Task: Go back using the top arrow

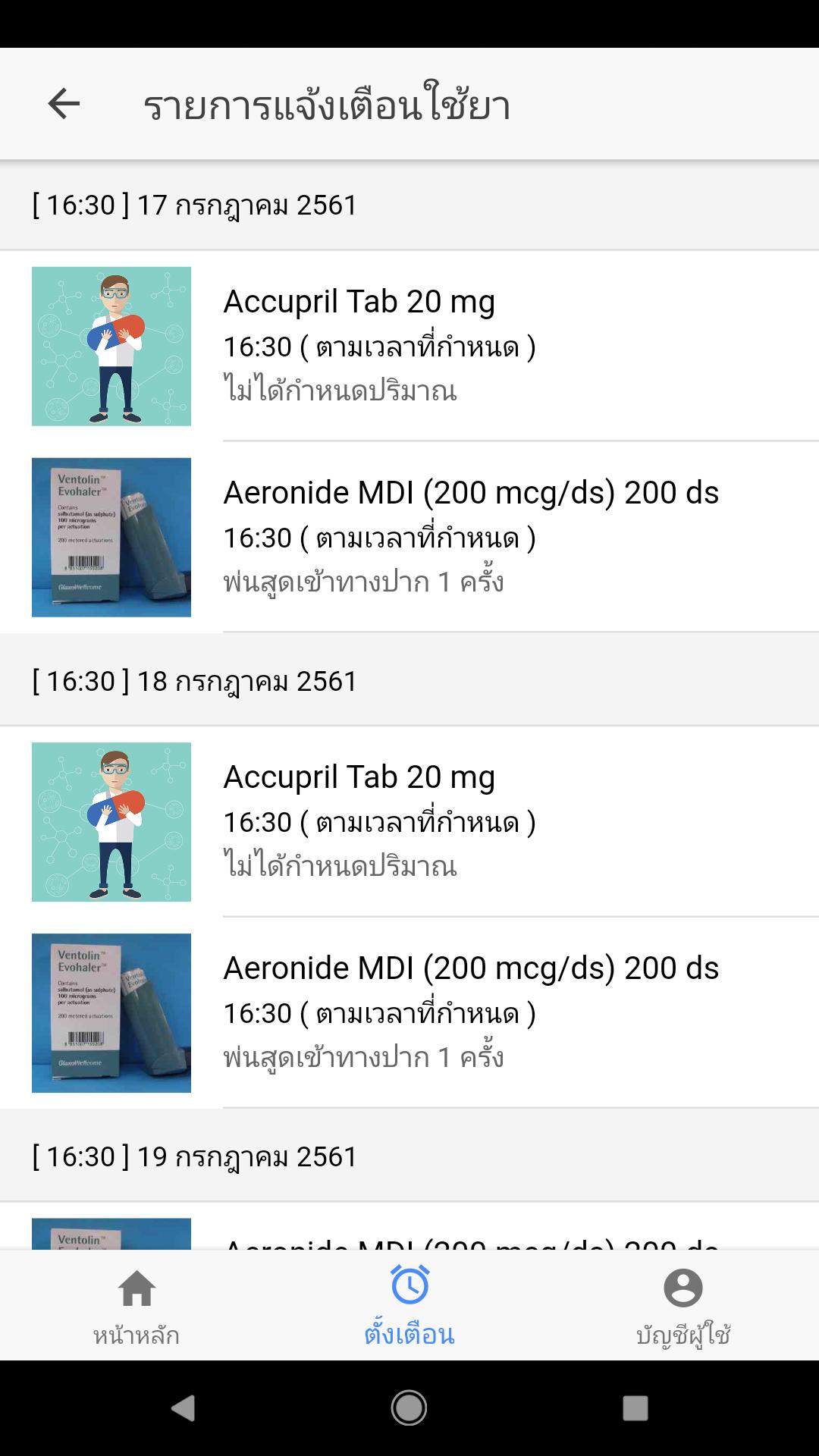Action: click(64, 104)
